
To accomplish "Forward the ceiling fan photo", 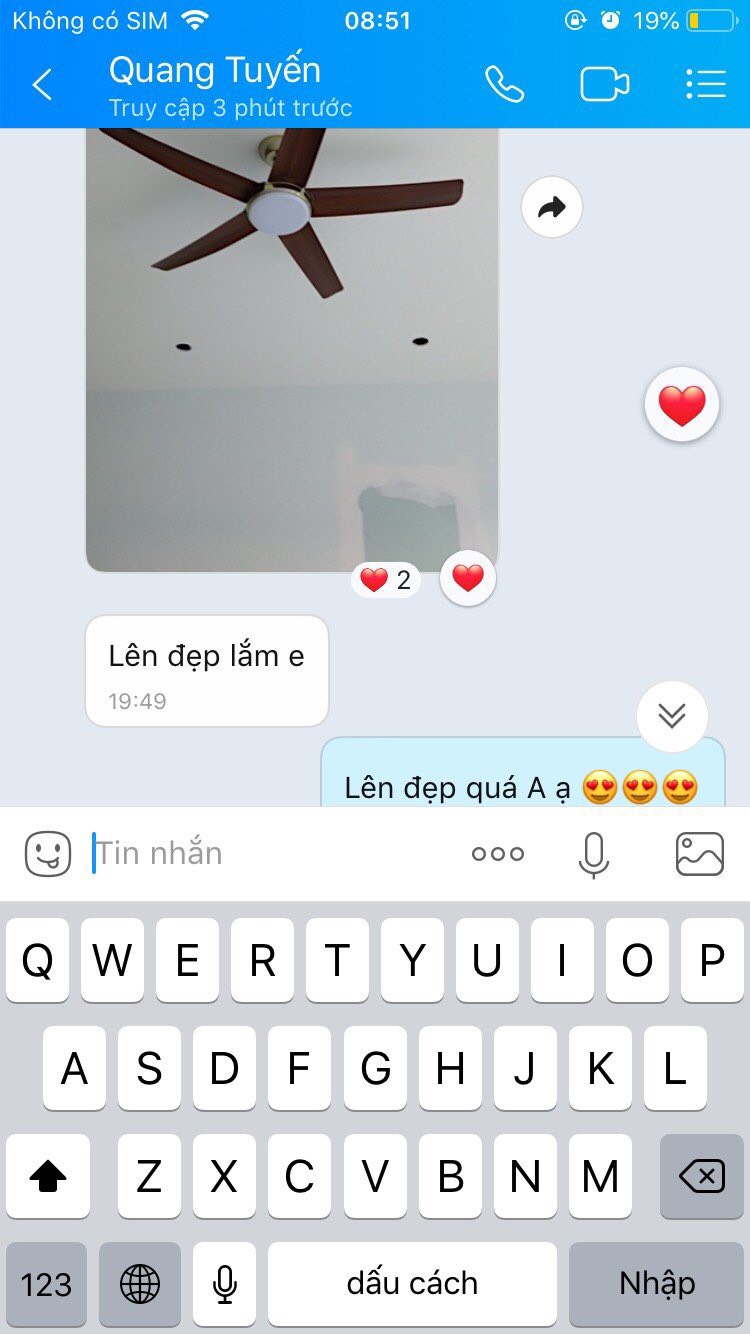I will pyautogui.click(x=552, y=207).
